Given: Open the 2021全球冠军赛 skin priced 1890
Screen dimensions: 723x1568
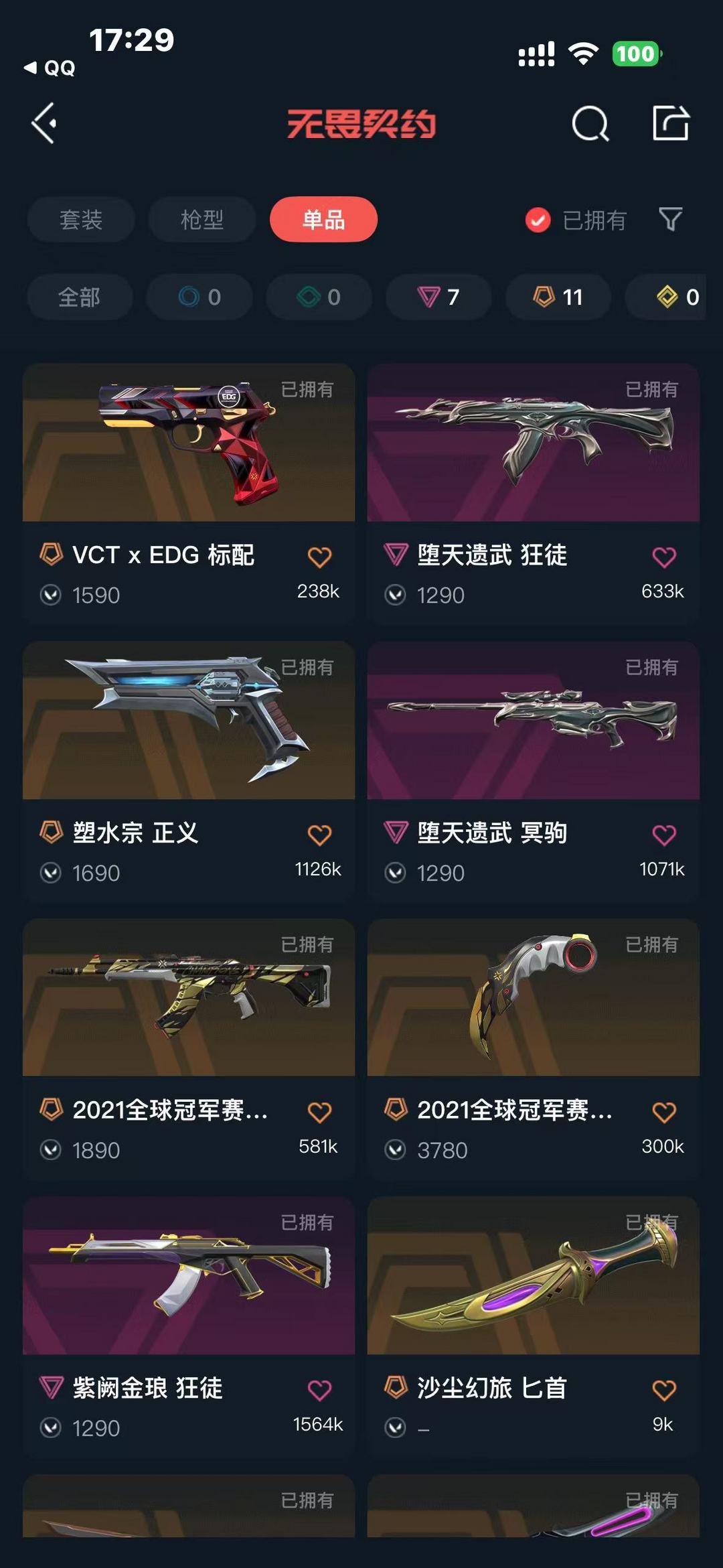Looking at the screenshot, I should 189,1050.
